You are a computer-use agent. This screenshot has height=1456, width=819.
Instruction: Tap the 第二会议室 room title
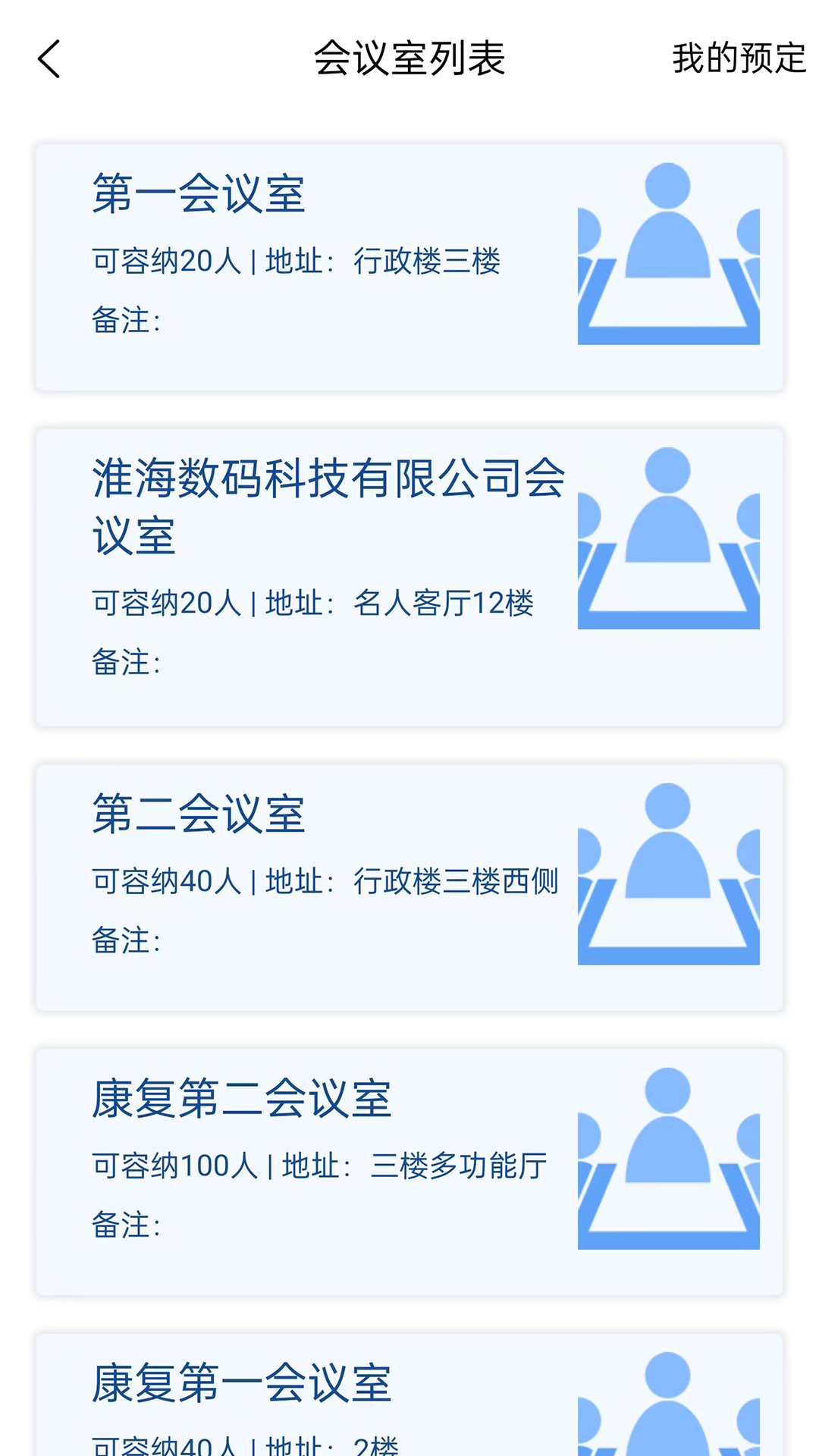click(202, 817)
